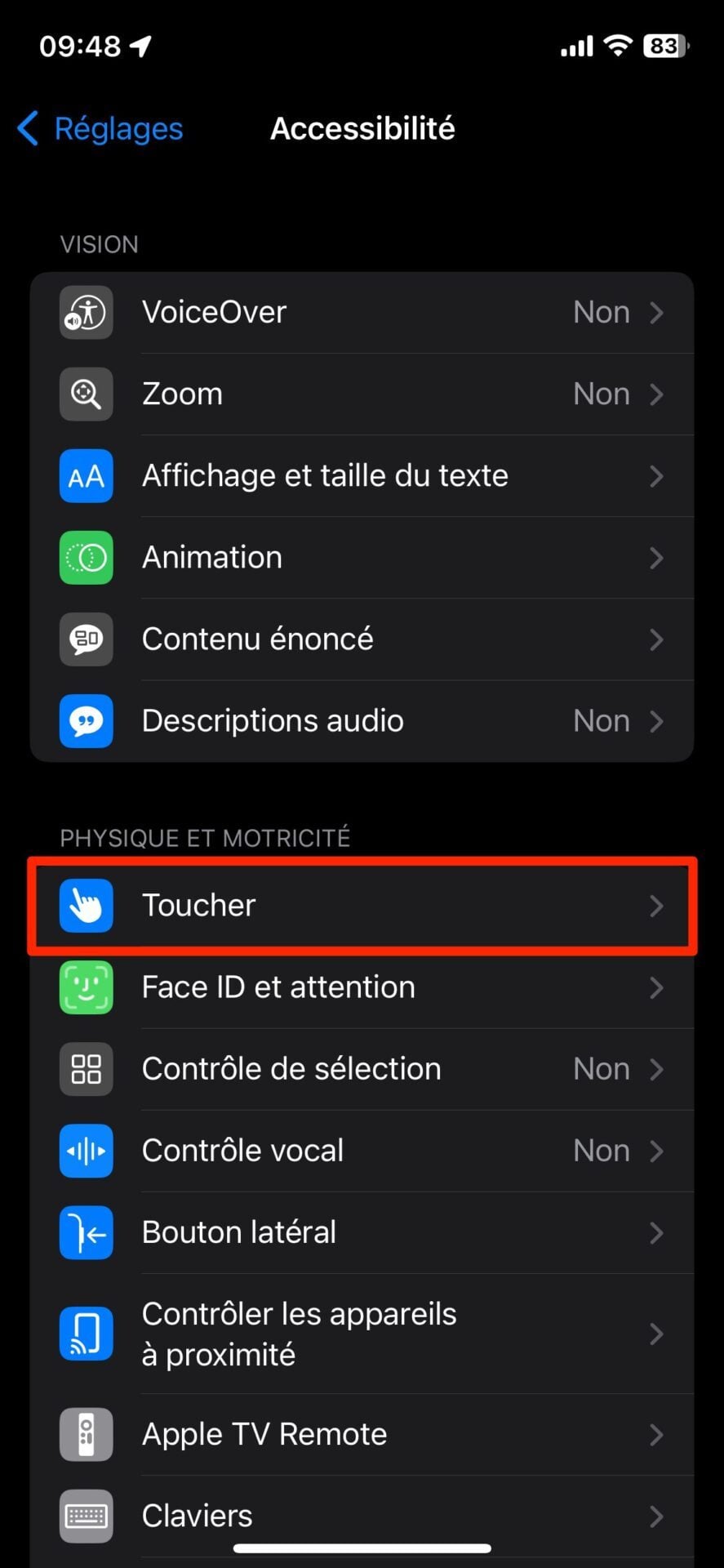This screenshot has height=1568, width=724.
Task: Open Contenu énoncé settings
Action: tap(362, 639)
